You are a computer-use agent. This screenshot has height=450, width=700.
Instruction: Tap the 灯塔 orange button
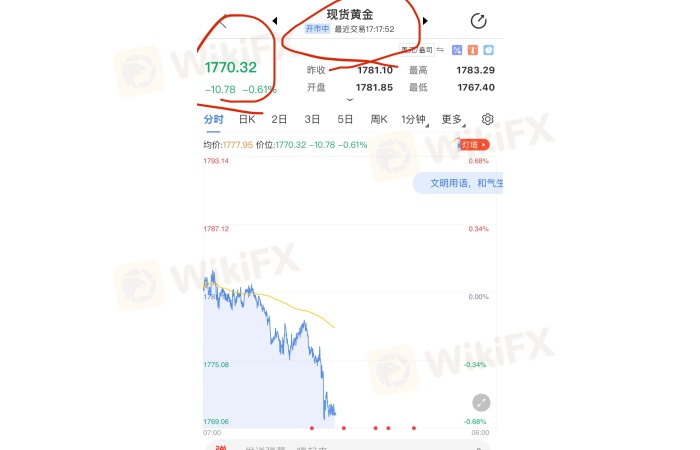tap(475, 145)
